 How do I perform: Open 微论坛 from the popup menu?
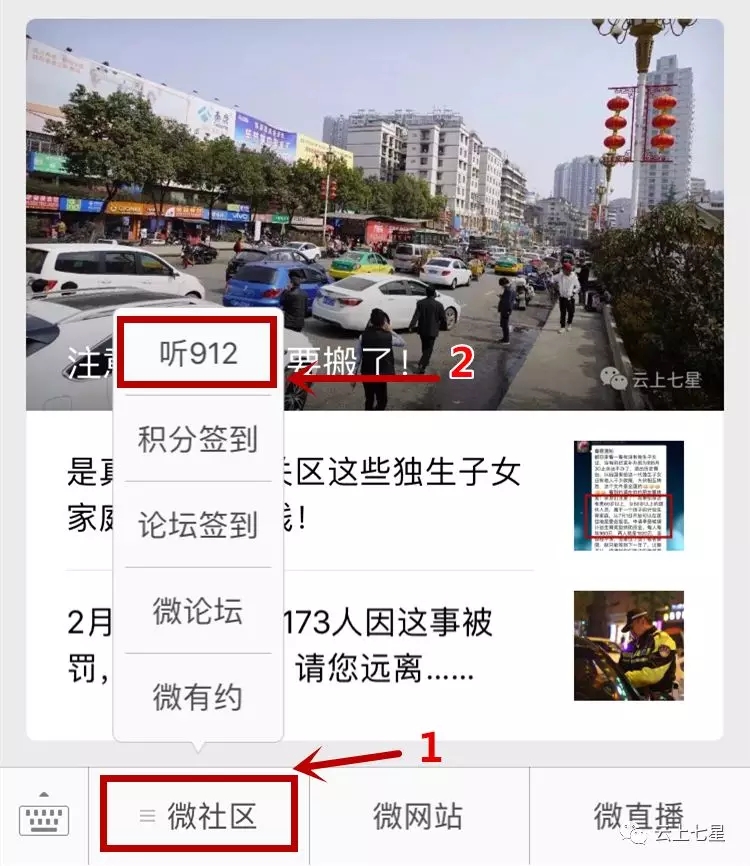197,610
